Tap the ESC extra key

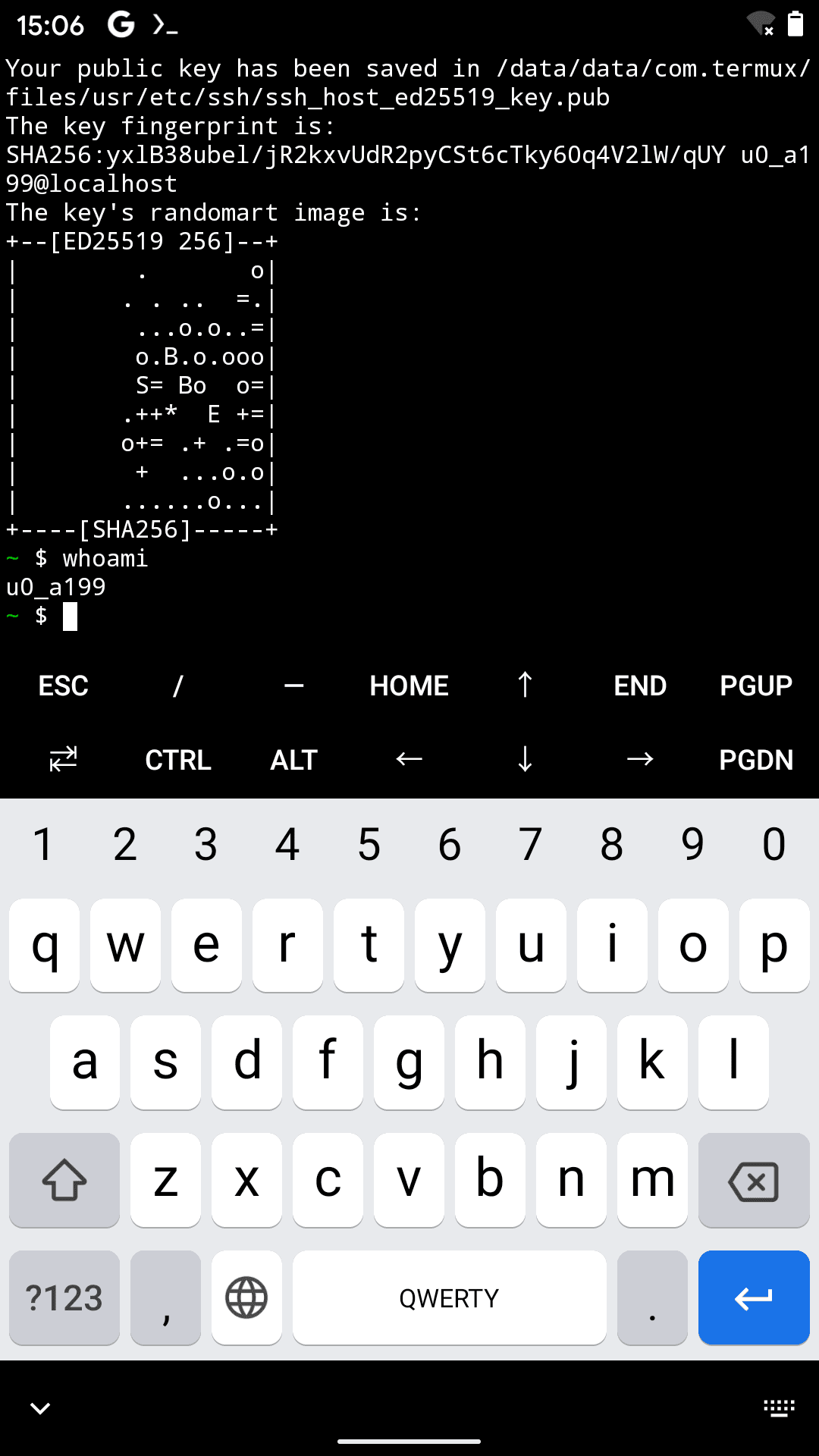(x=64, y=686)
